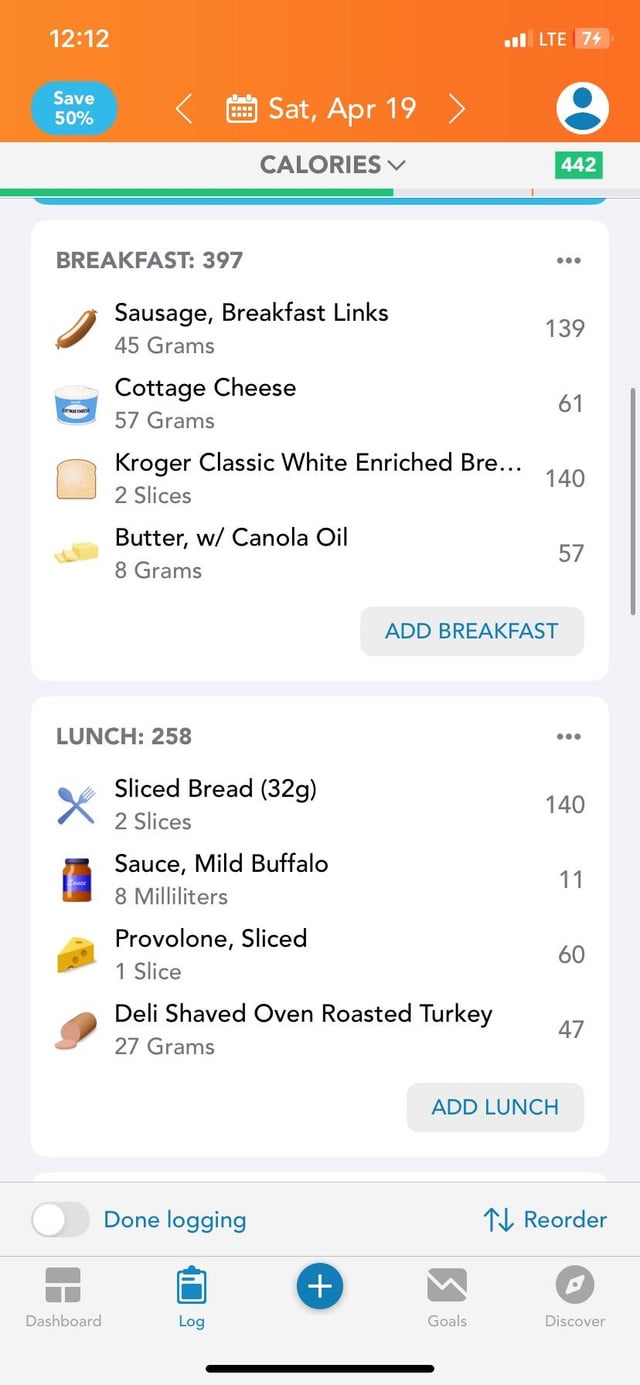
Task: Tap ADD BREAKFAST
Action: tap(472, 631)
